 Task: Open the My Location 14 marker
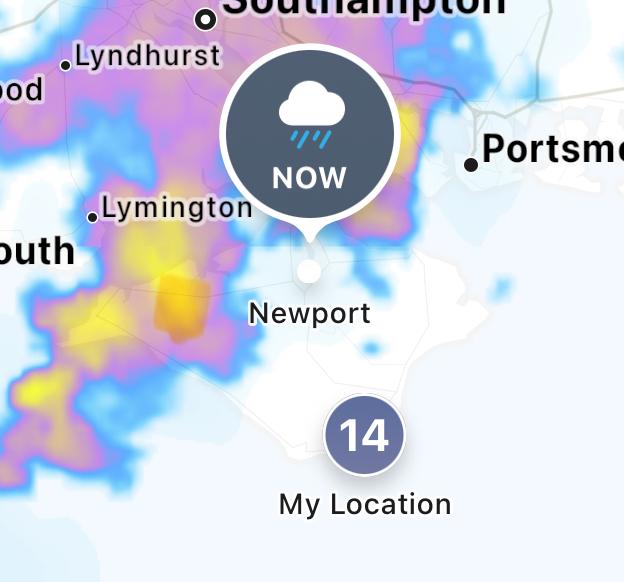[364, 437]
